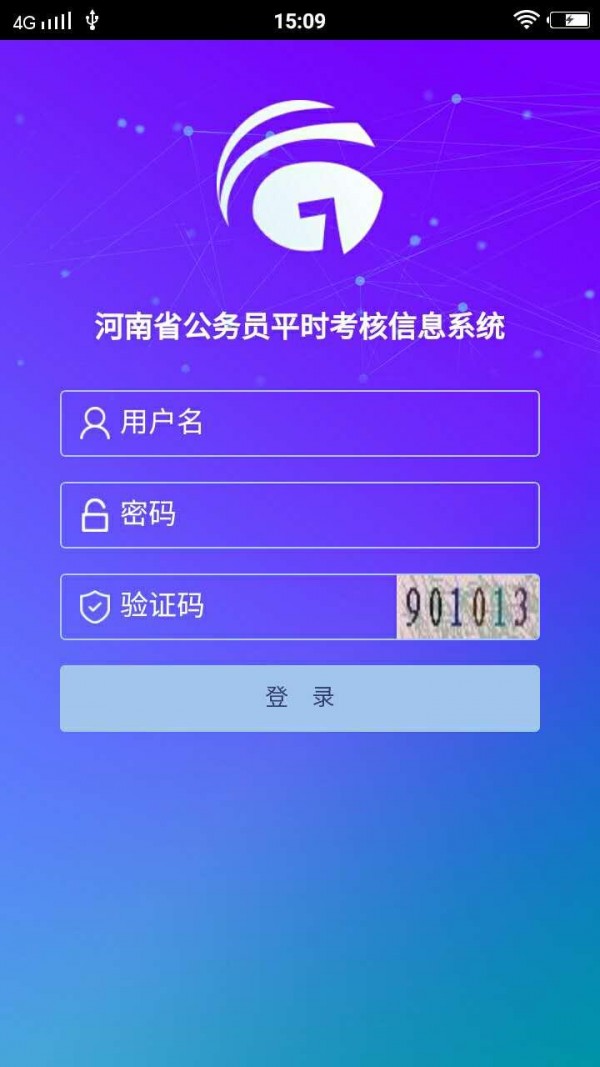Select the 验证码 verification code field

click(x=240, y=606)
